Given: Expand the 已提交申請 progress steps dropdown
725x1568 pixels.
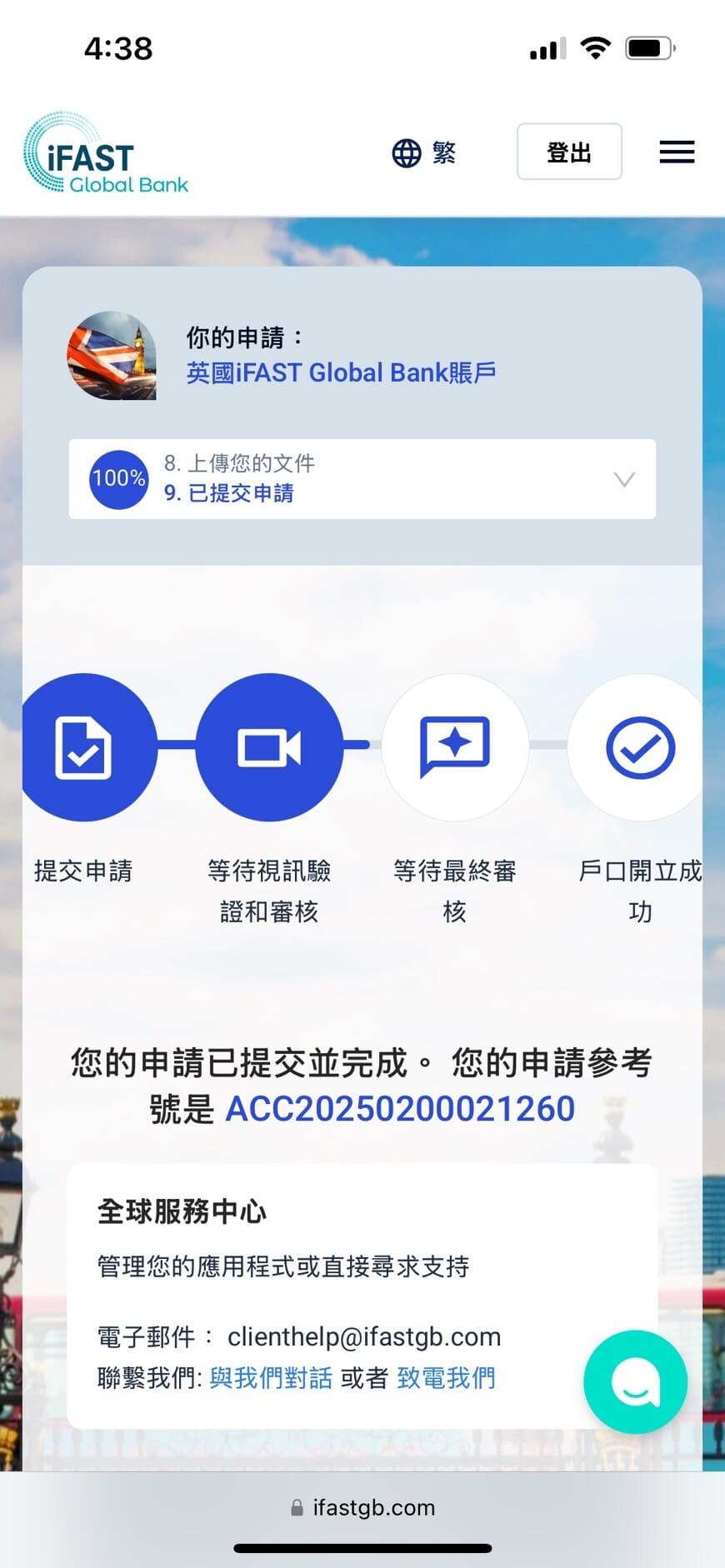Looking at the screenshot, I should pos(623,479).
